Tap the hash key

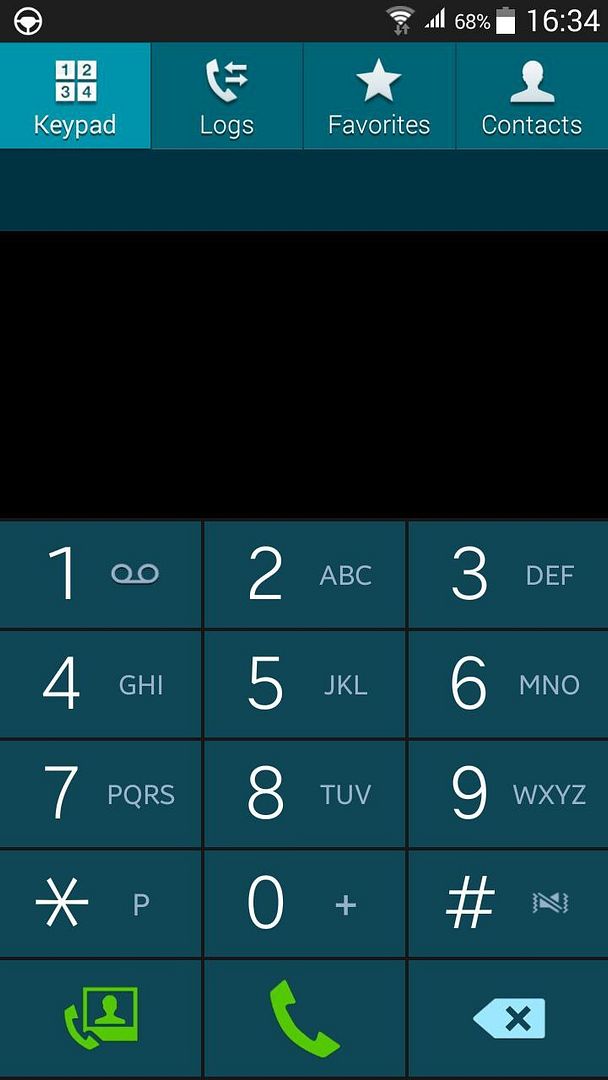click(508, 904)
